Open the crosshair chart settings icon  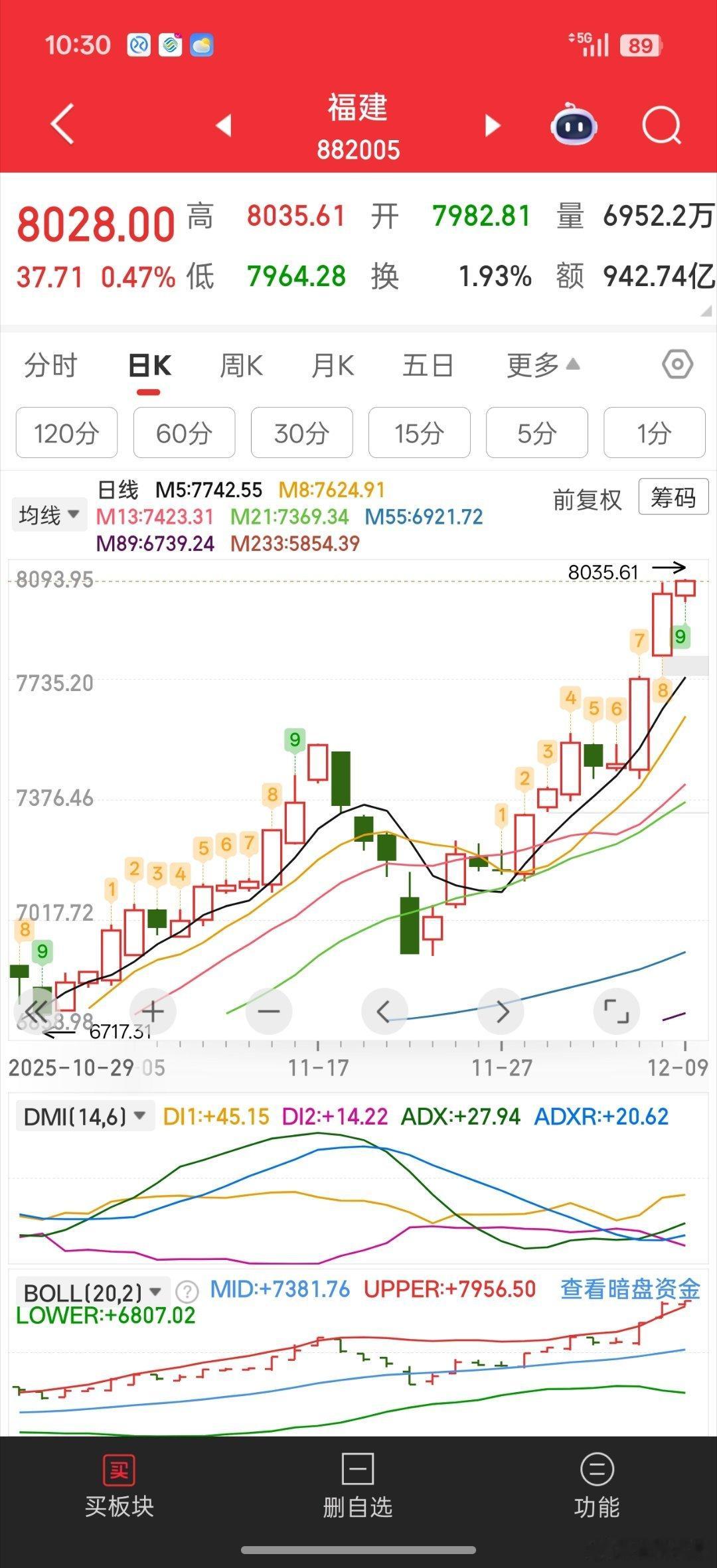coord(677,364)
